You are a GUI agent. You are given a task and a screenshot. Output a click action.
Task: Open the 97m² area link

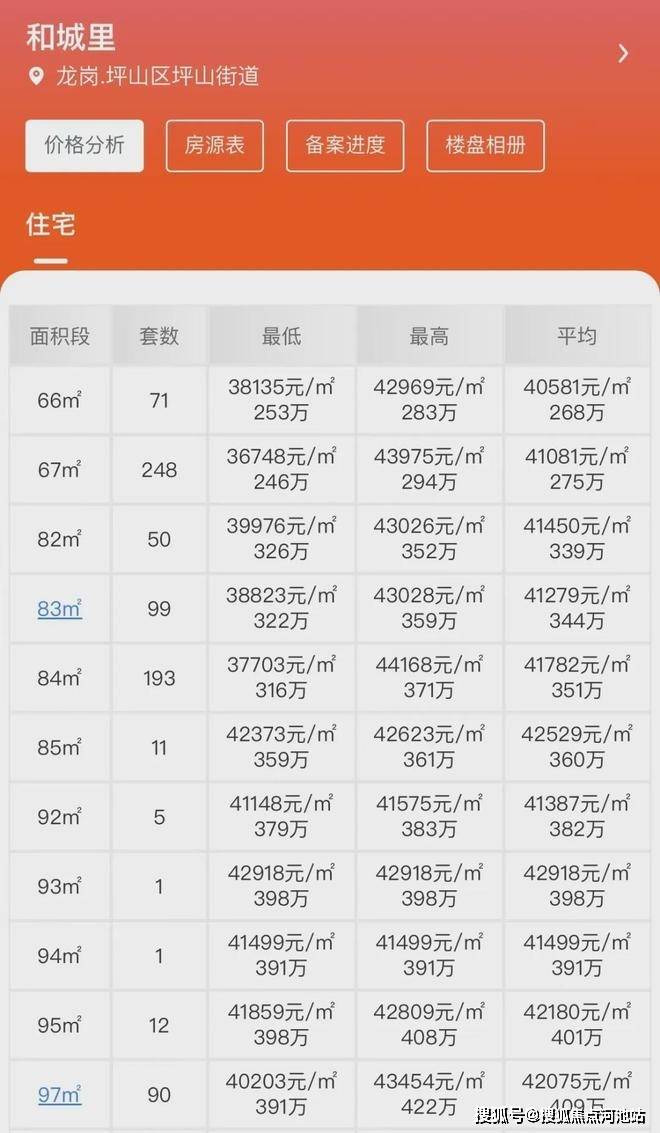59,1095
